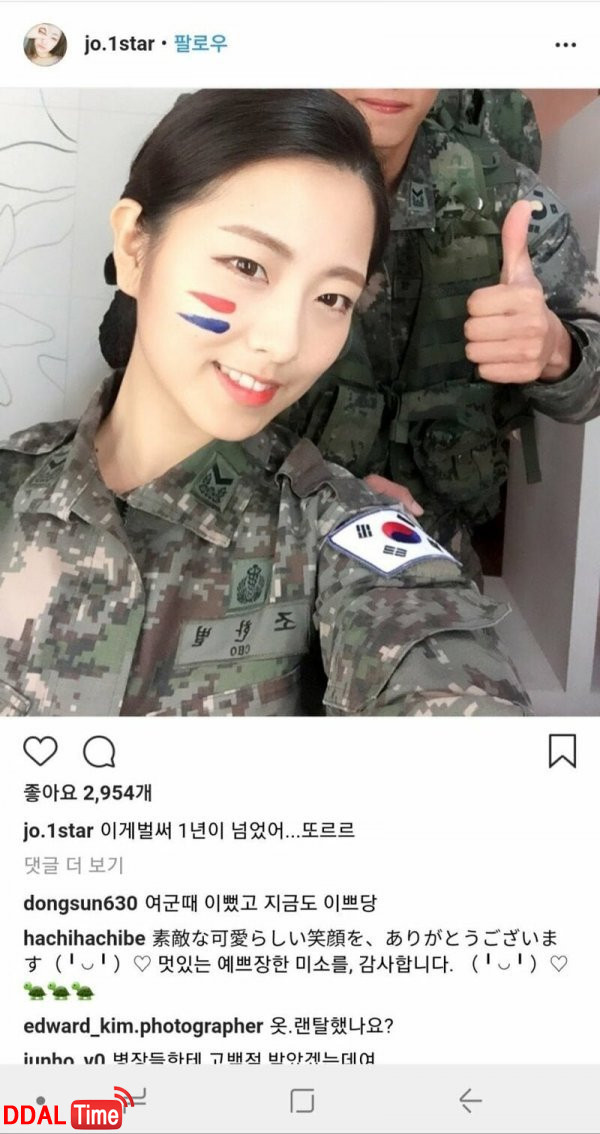Viewport: 600px width, 1134px height.
Task: Open comments via the speech bubble icon
Action: click(99, 751)
